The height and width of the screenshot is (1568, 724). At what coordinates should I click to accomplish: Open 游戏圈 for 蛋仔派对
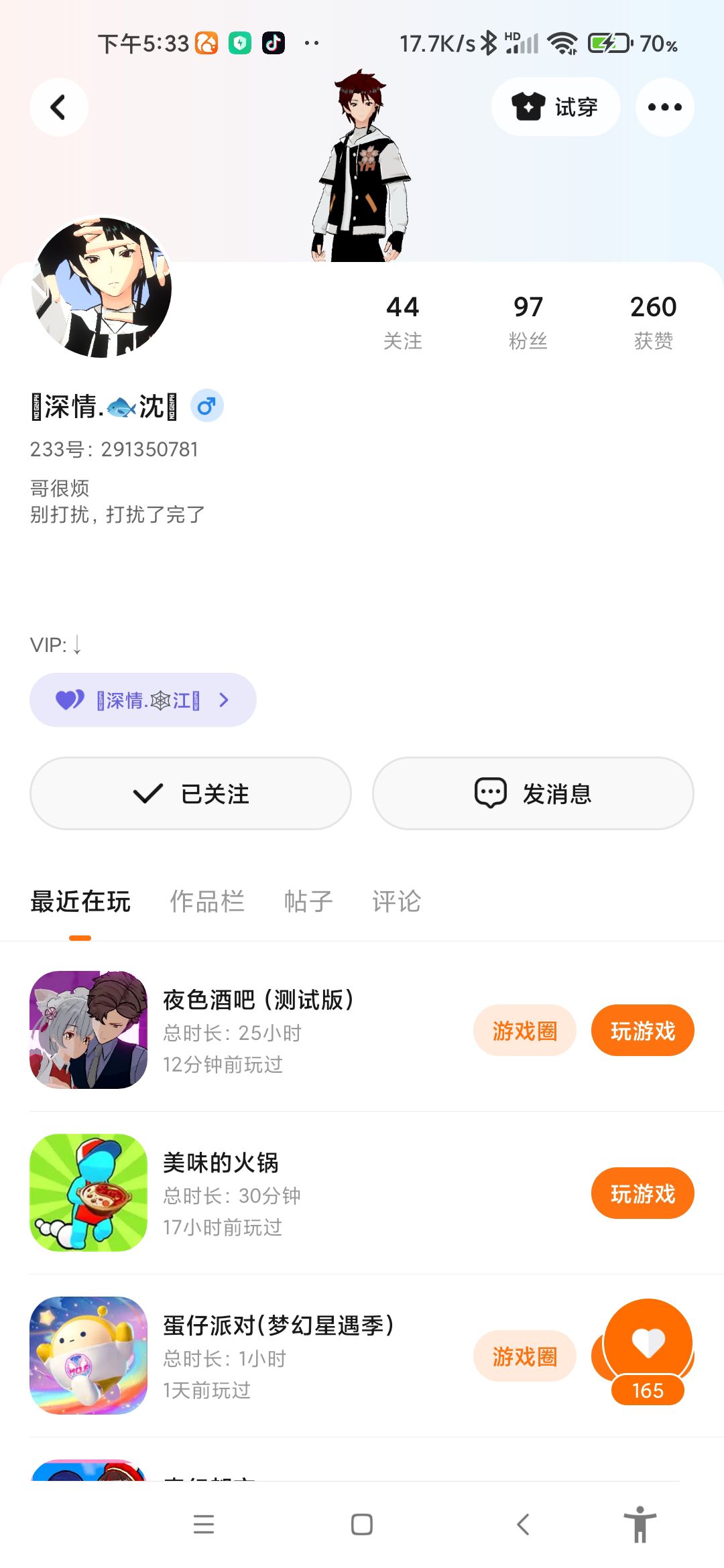click(524, 1356)
